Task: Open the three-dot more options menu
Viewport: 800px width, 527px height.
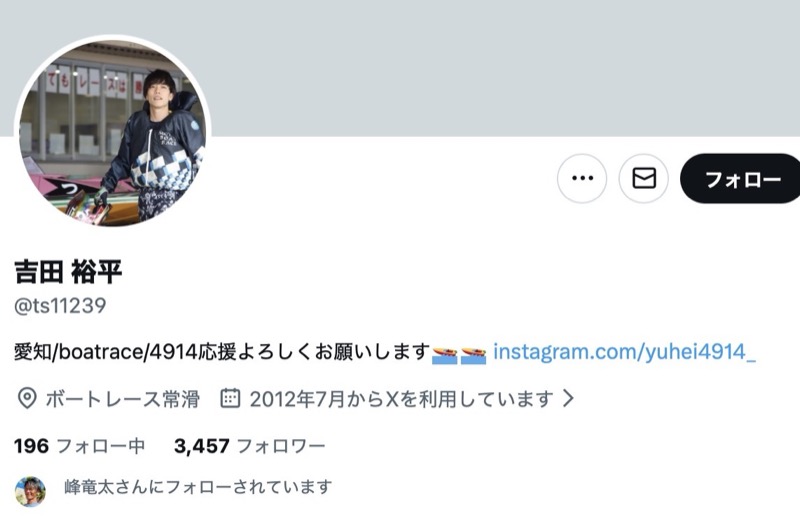Action: 582,179
